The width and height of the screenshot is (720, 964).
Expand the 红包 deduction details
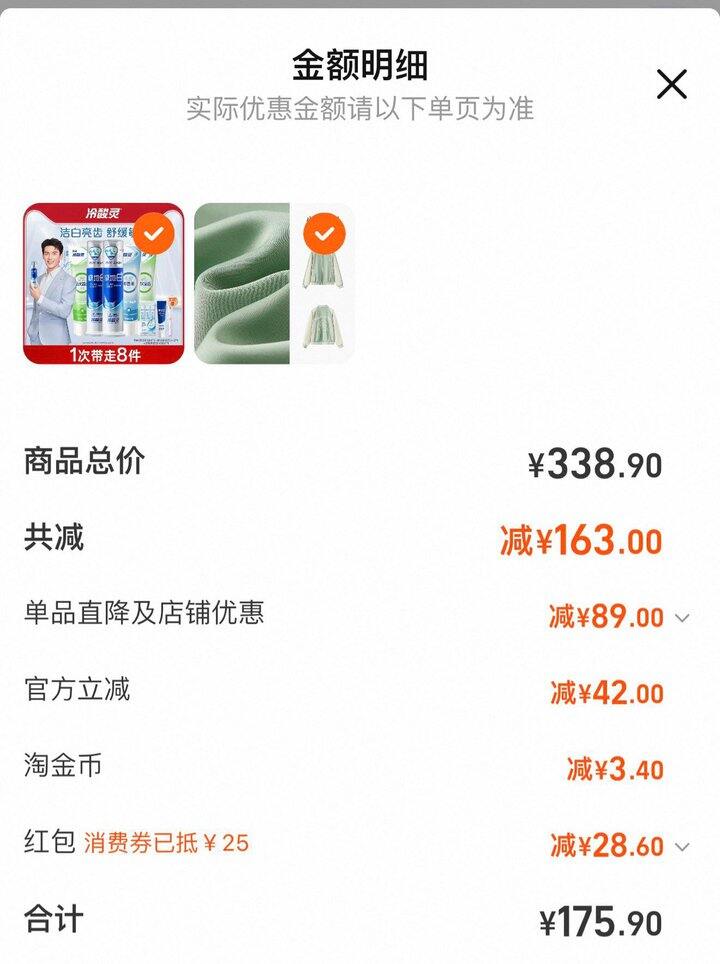click(x=682, y=847)
